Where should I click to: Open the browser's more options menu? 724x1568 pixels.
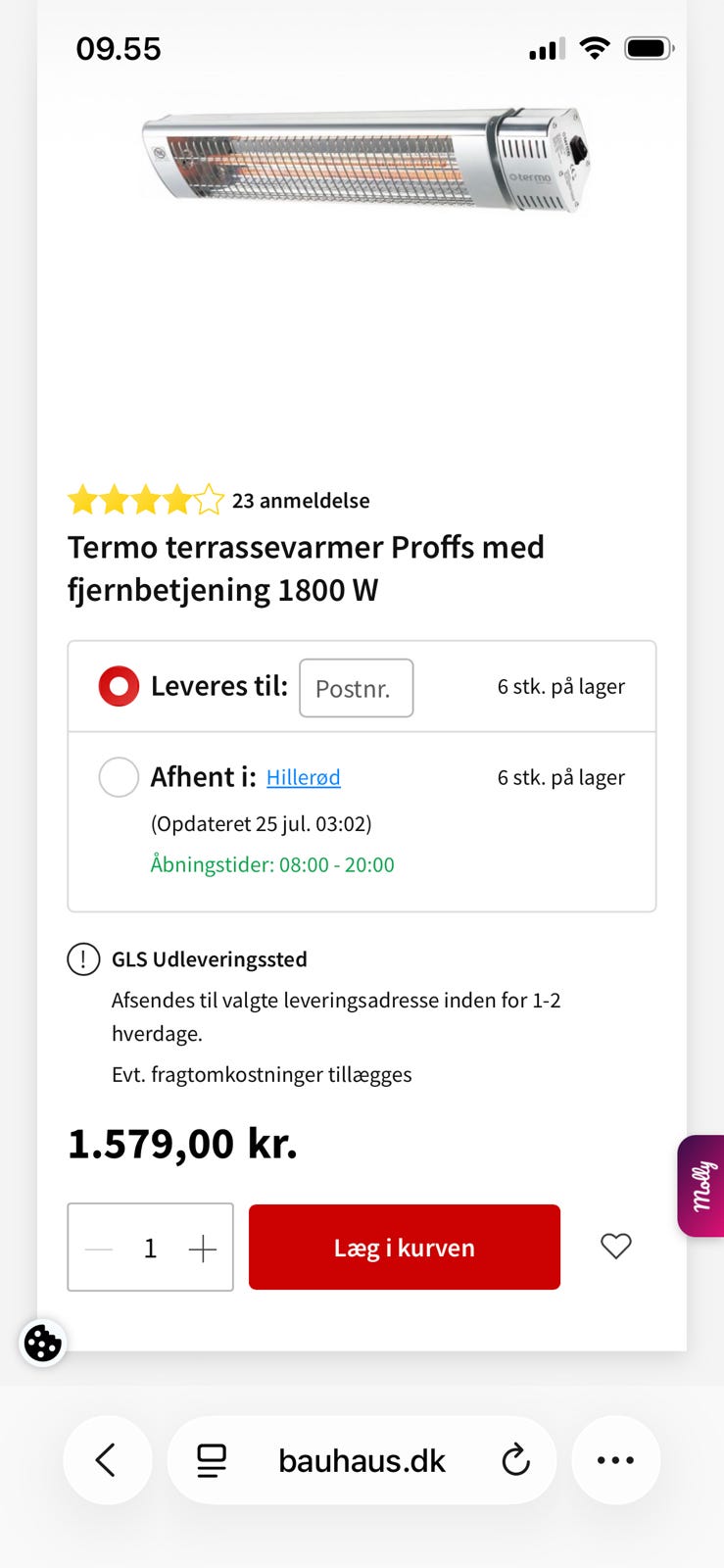[x=615, y=1460]
